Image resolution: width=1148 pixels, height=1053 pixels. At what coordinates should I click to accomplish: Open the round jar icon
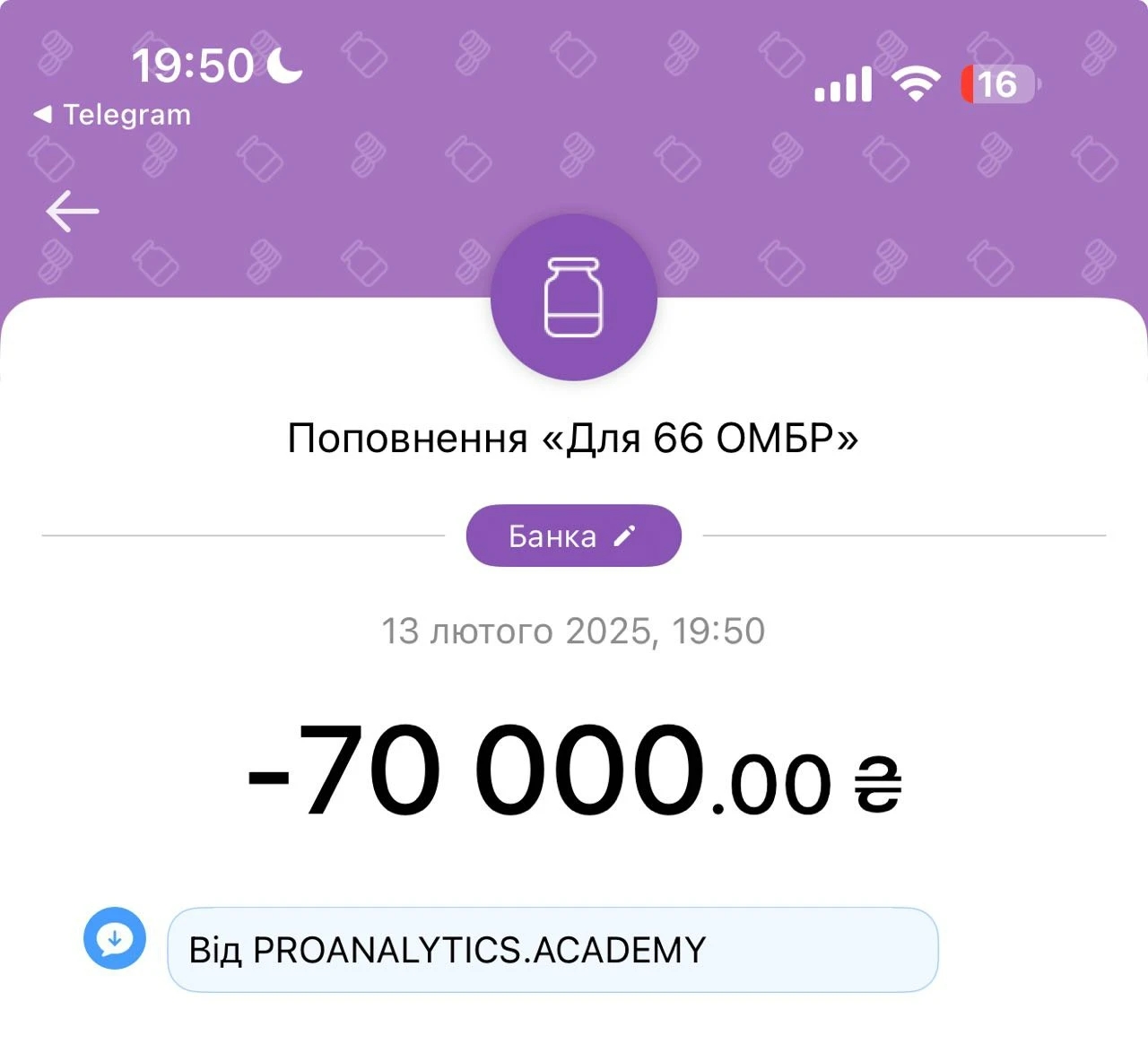click(573, 298)
